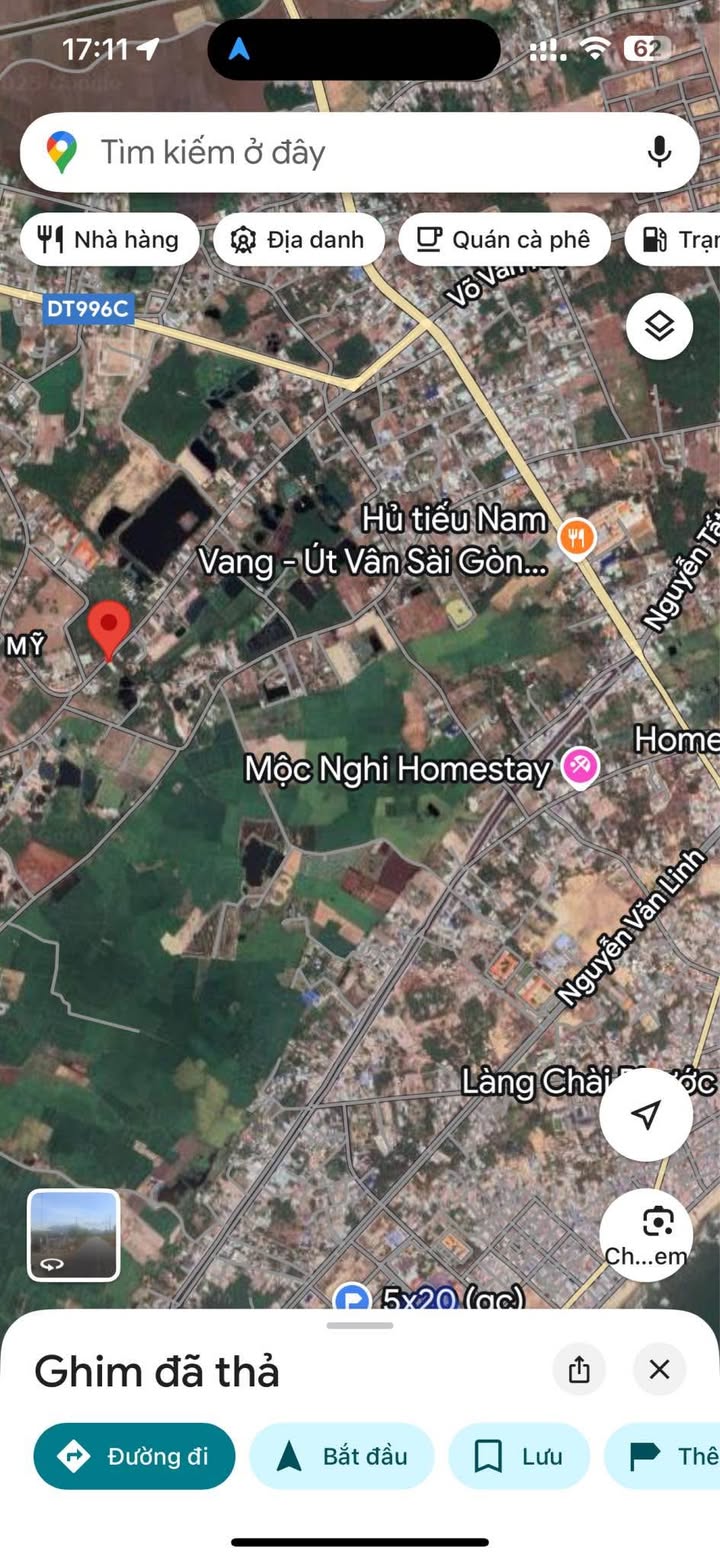Start voice search with the microphone
The height and width of the screenshot is (1560, 720).
click(x=659, y=152)
